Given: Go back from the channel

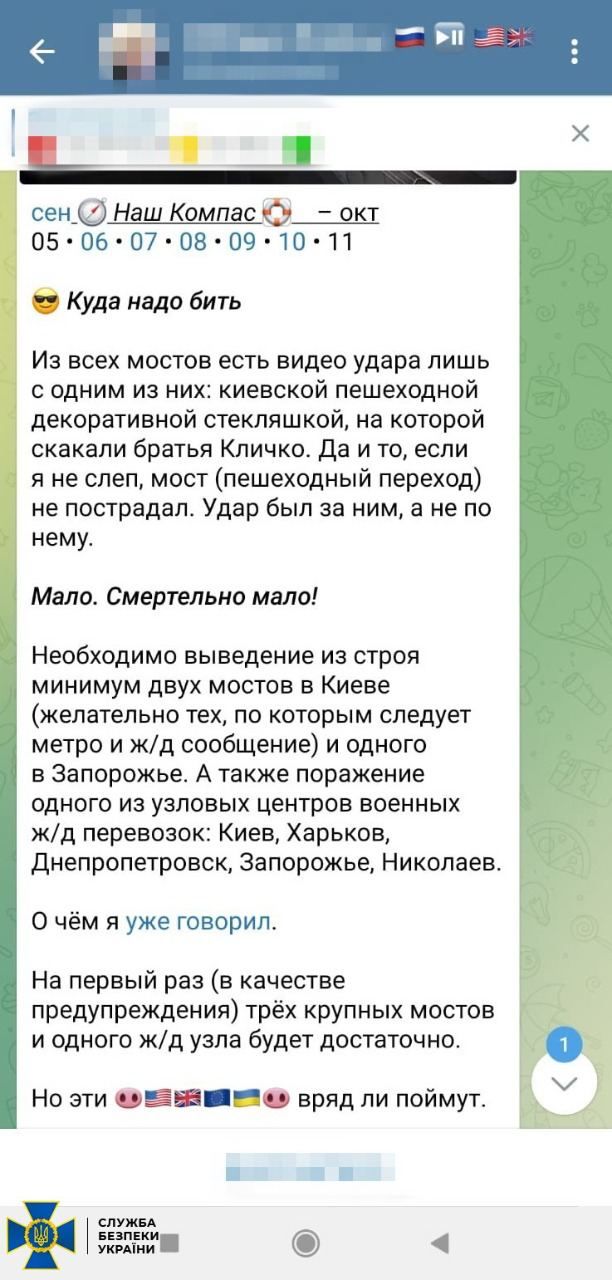Looking at the screenshot, I should pos(42,51).
